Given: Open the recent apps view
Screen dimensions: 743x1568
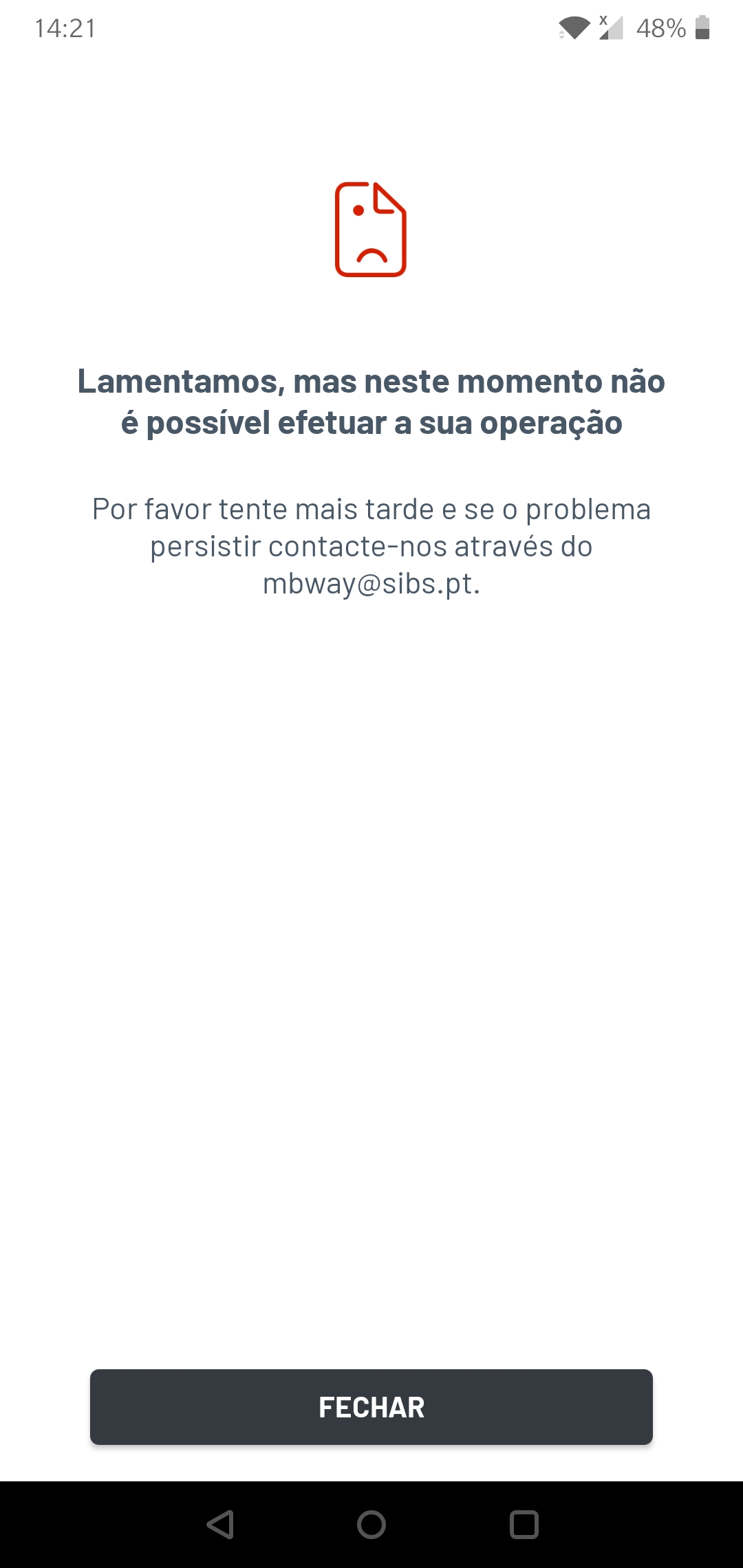Looking at the screenshot, I should (524, 1525).
